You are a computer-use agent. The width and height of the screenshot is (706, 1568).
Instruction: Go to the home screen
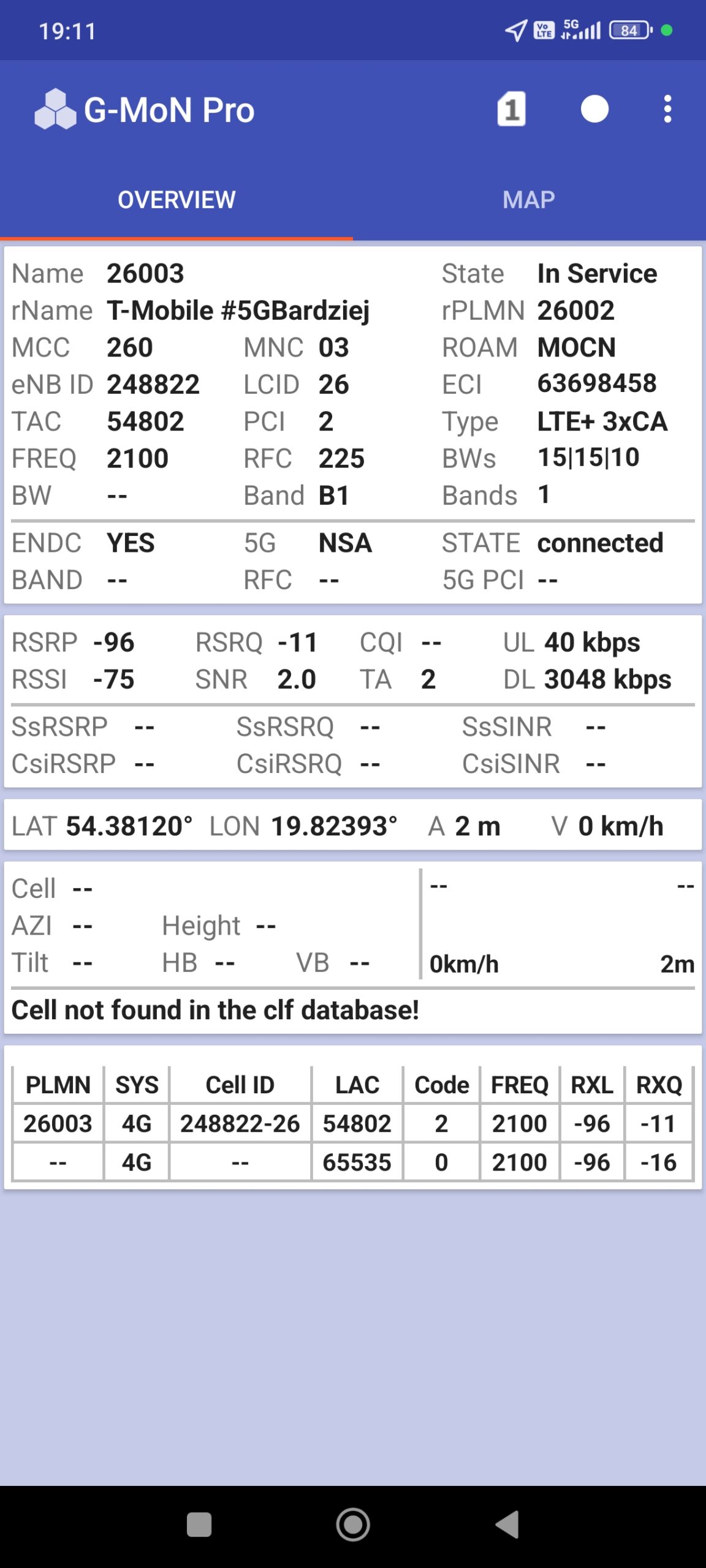pos(353,1525)
